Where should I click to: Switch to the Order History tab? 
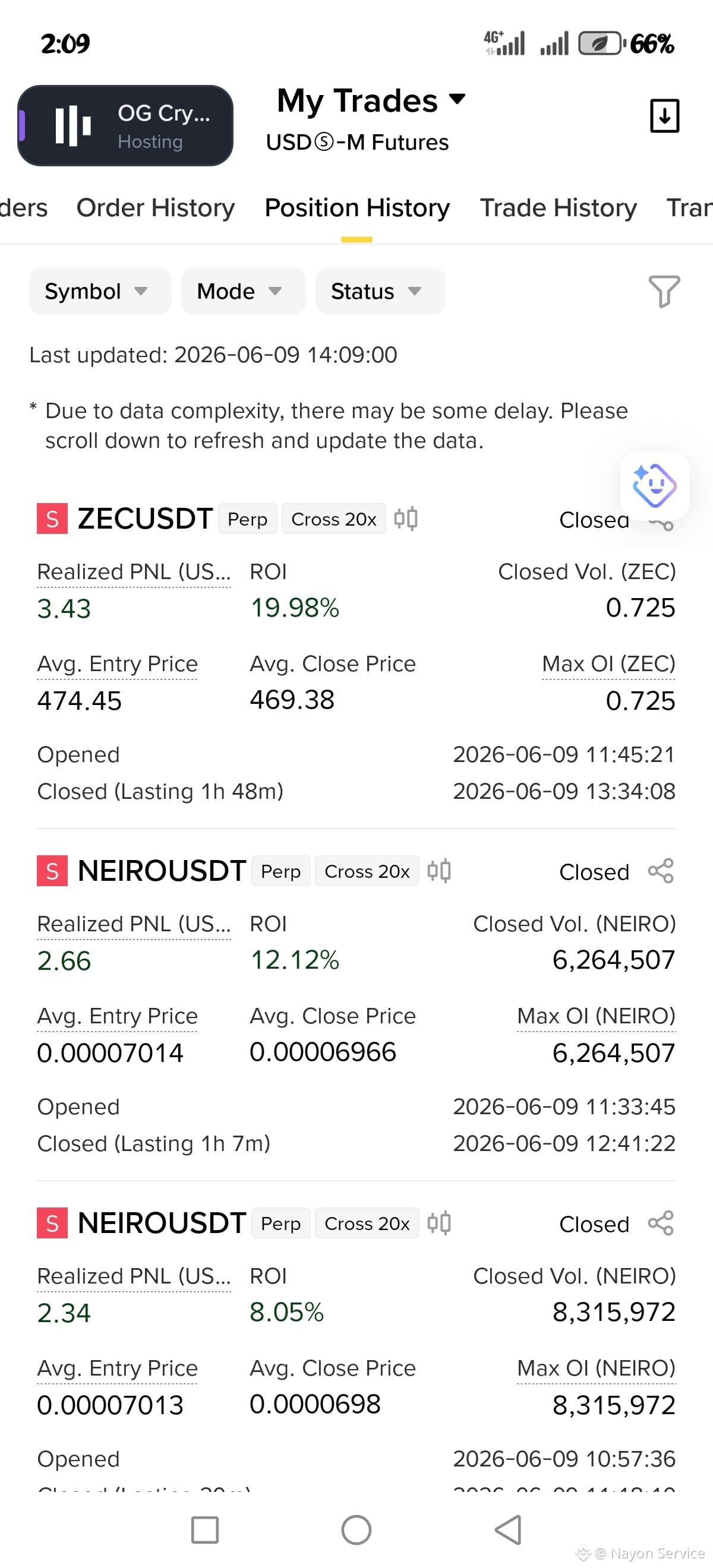coord(155,207)
